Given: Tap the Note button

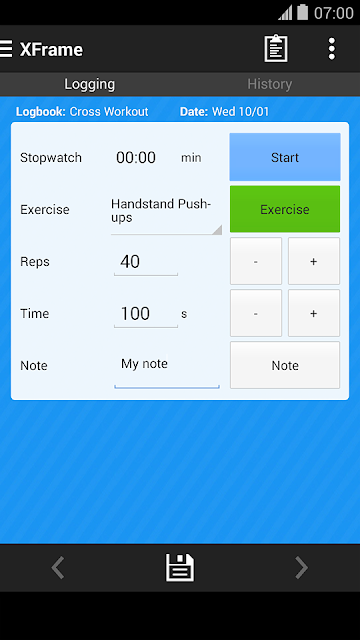Looking at the screenshot, I should 285,365.
